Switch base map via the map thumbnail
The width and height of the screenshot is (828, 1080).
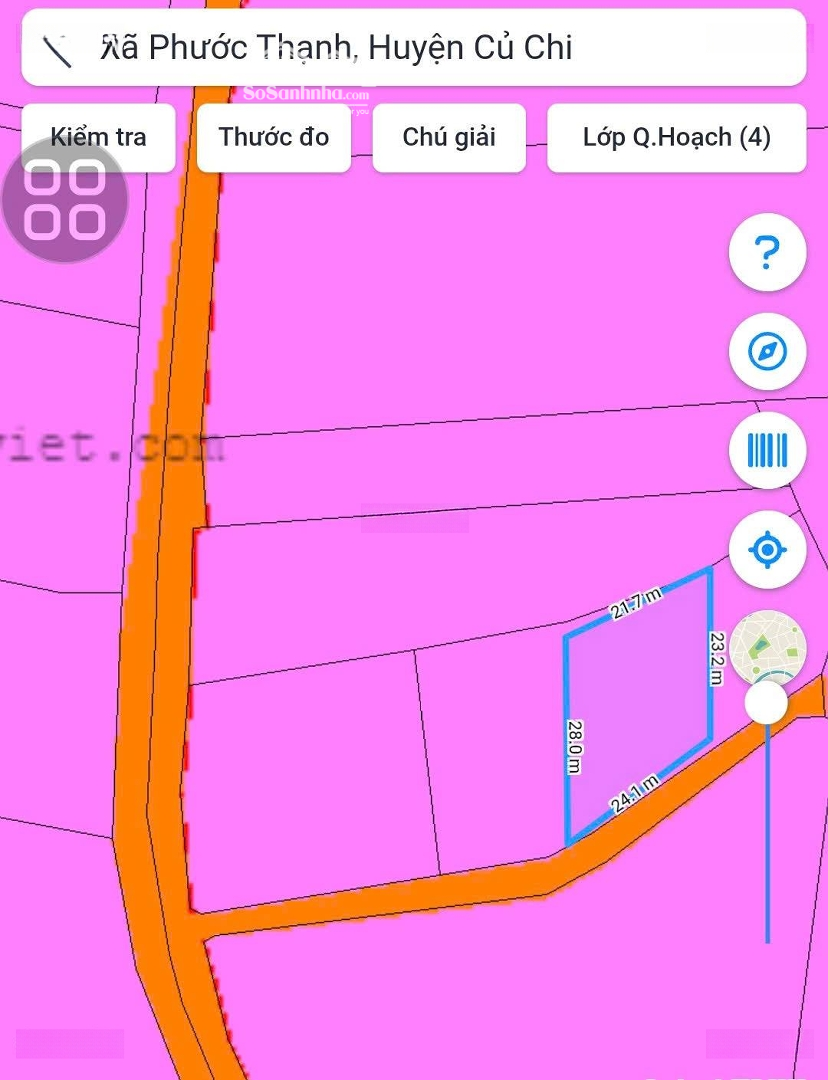click(x=767, y=644)
